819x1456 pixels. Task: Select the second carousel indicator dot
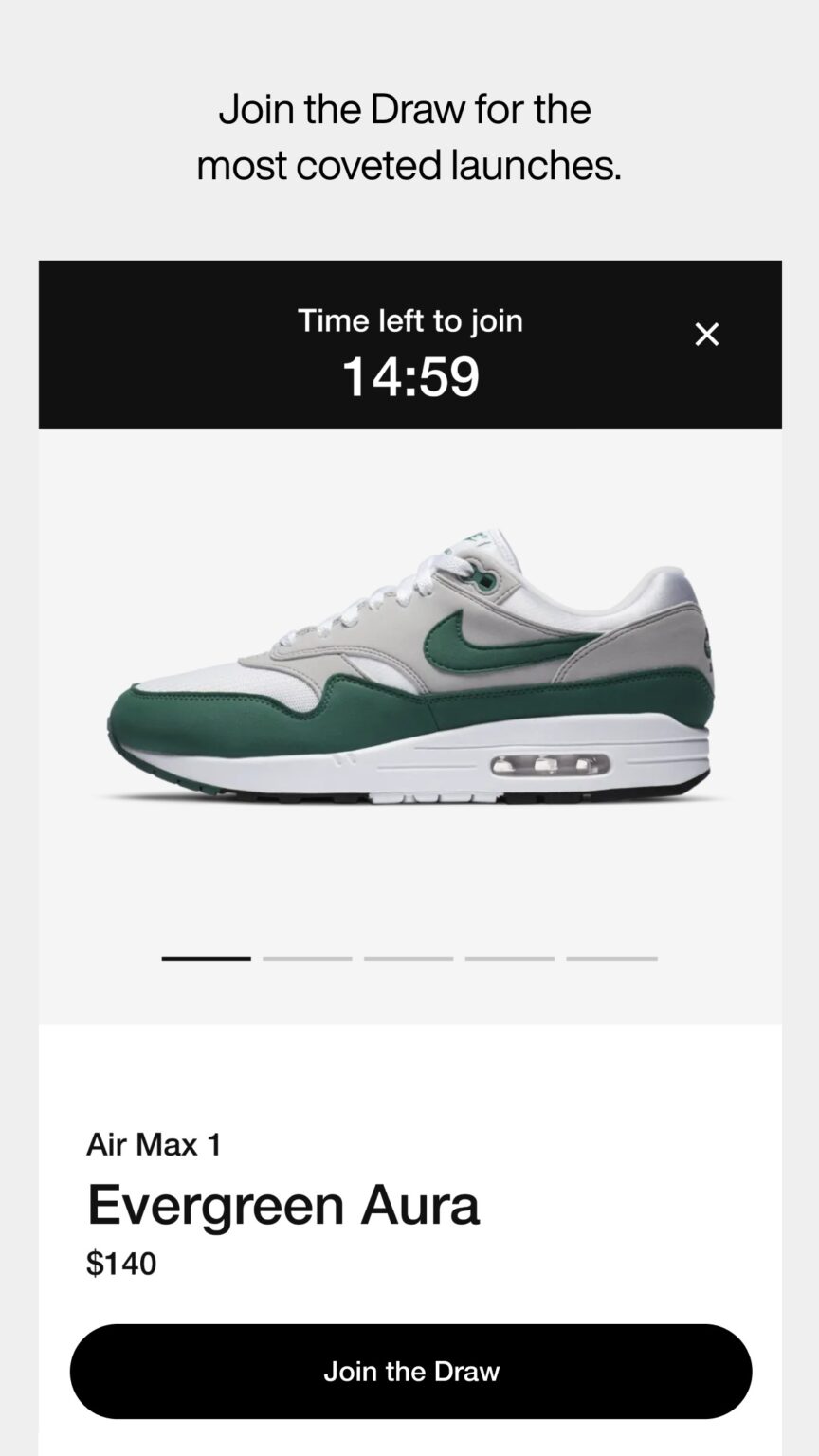(307, 959)
